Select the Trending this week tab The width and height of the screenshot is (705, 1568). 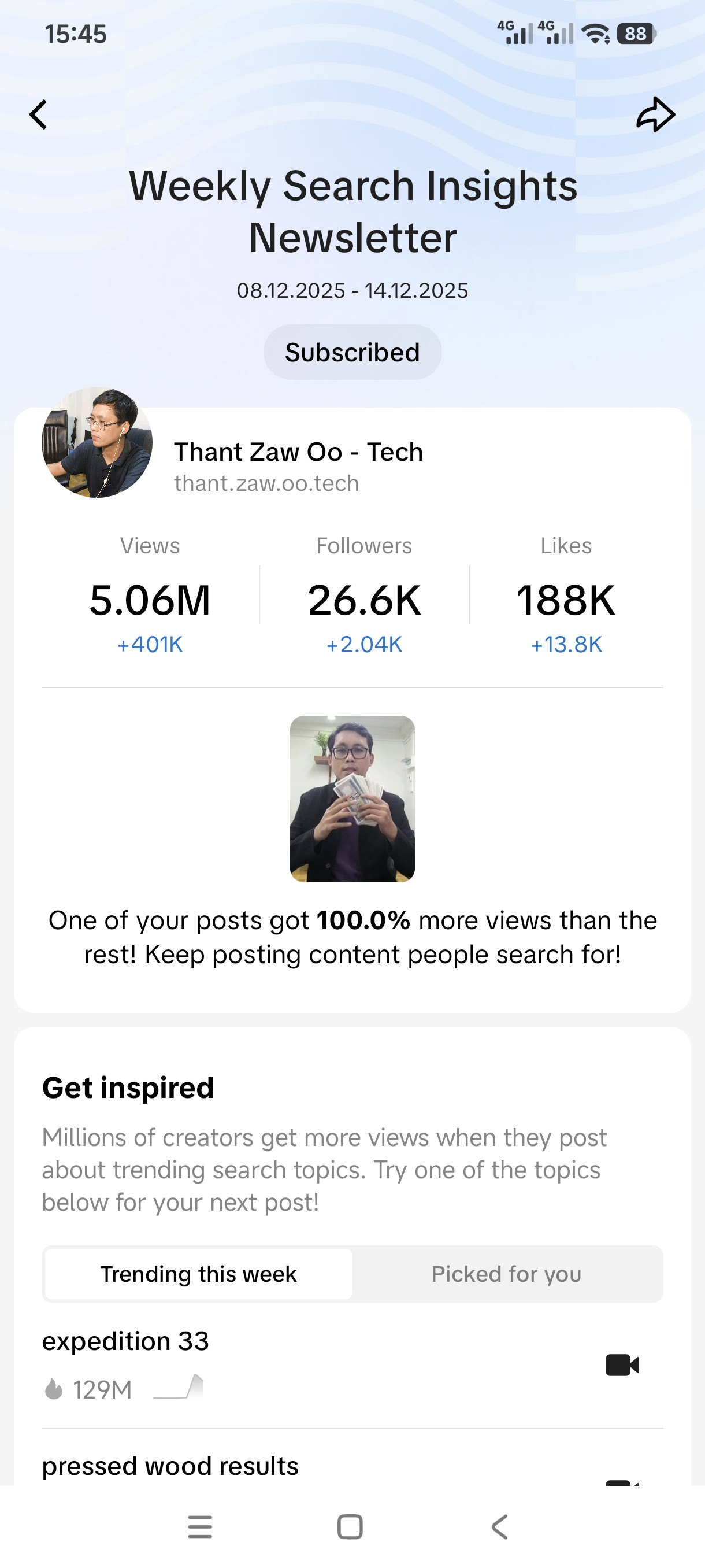point(198,1274)
